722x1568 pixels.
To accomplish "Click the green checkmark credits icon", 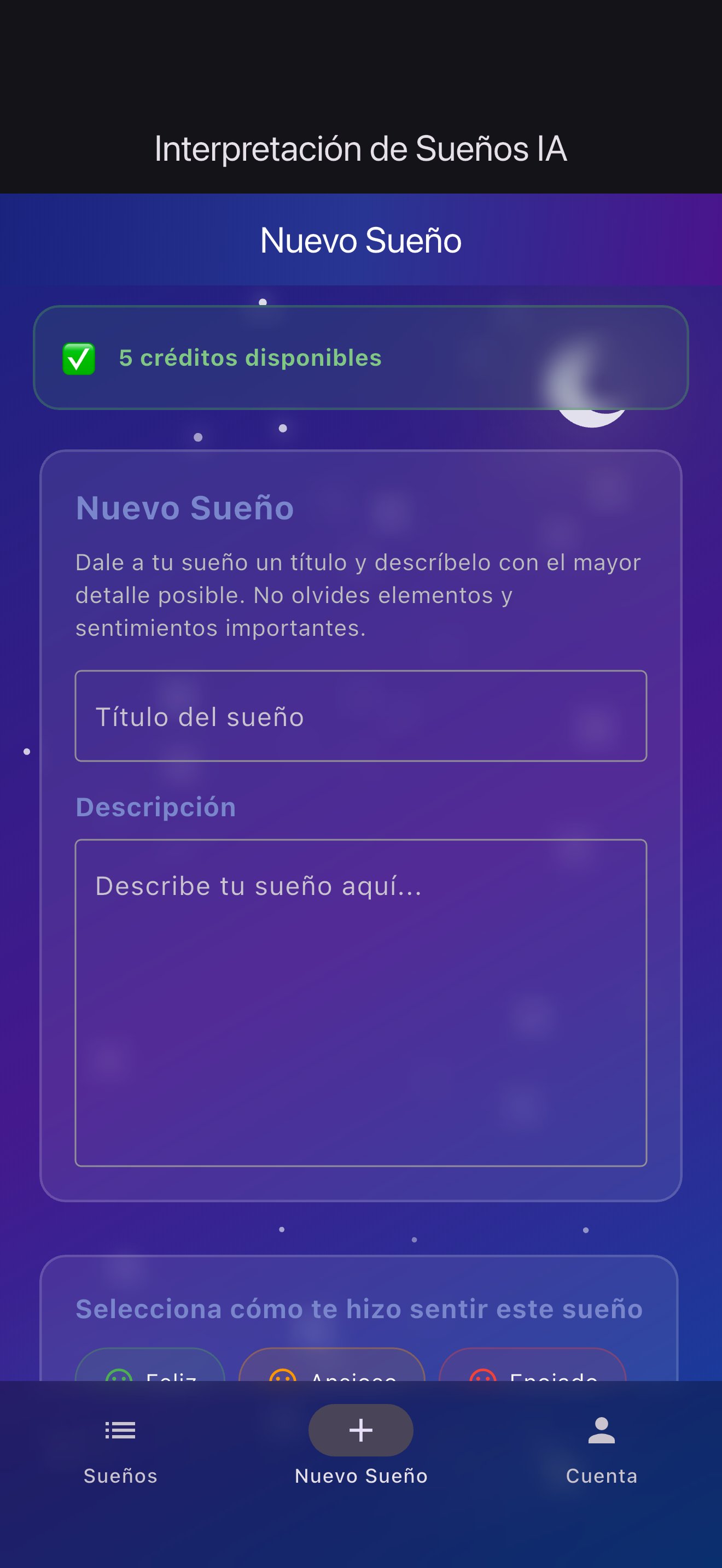I will (79, 358).
